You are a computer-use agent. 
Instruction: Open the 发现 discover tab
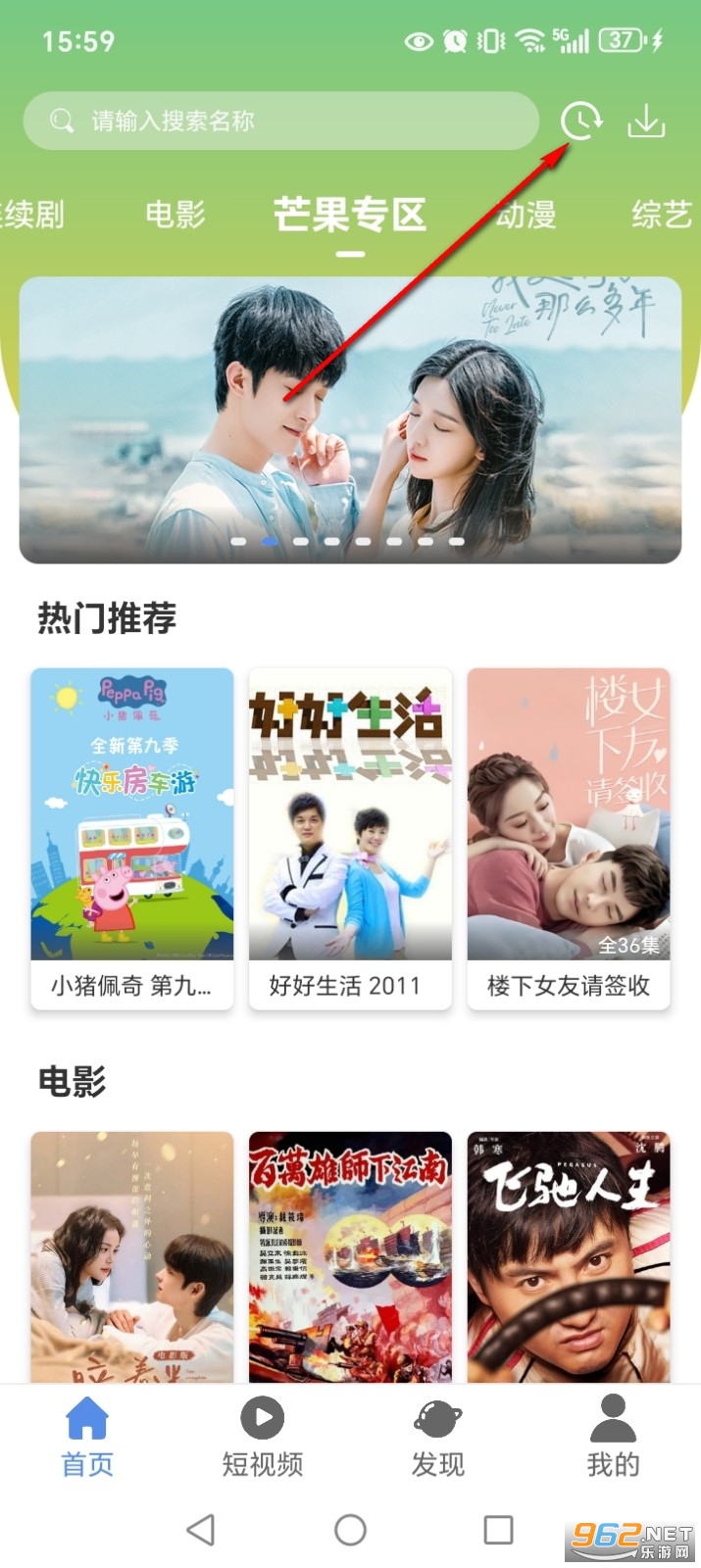[x=437, y=1437]
